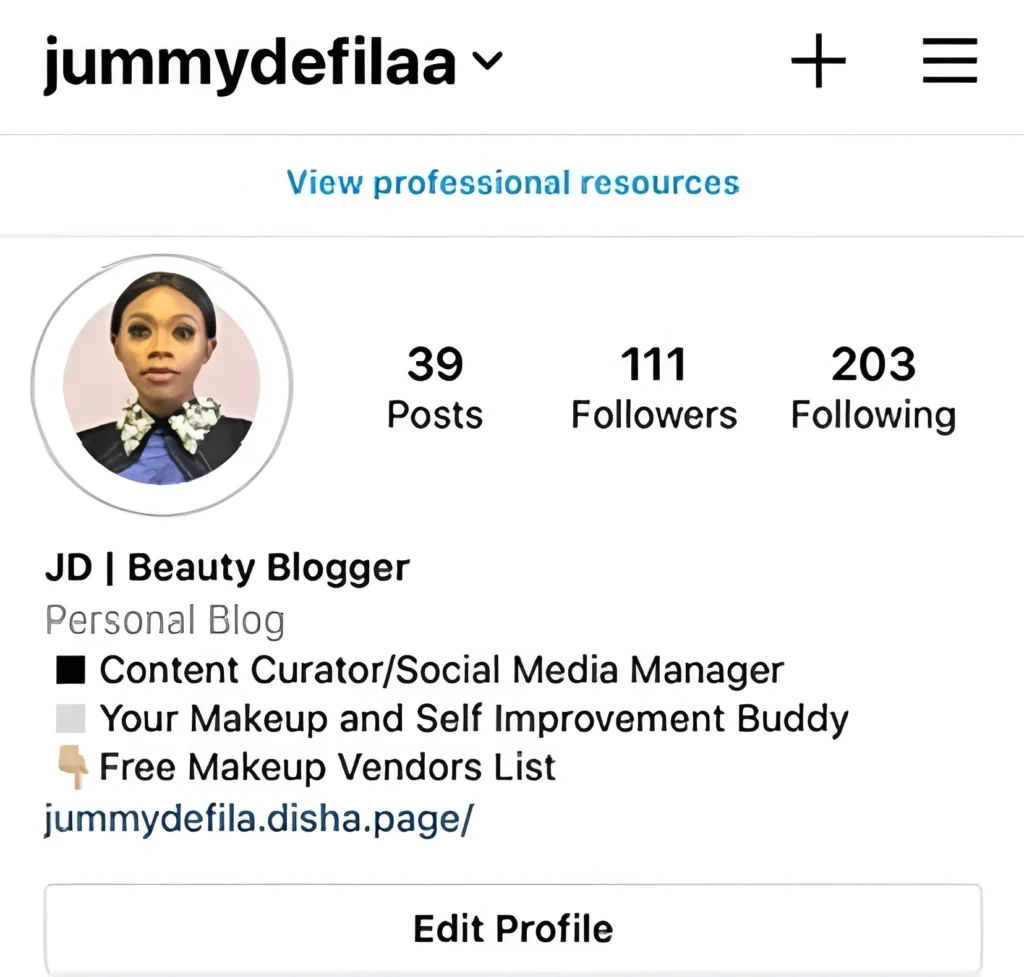
Task: Tap the plus icon to create content
Action: 818,62
